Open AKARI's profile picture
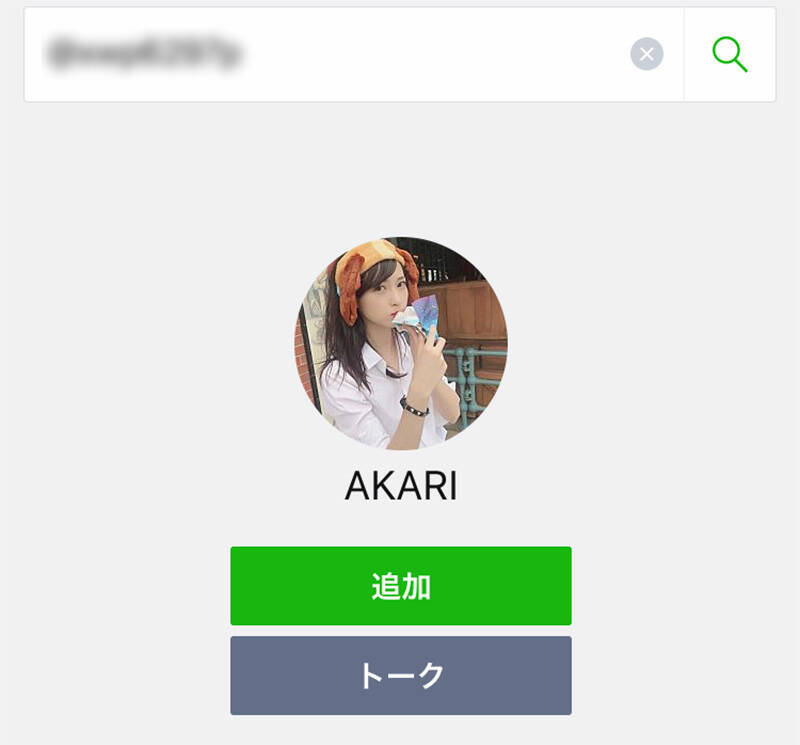Image resolution: width=800 pixels, height=745 pixels. (x=401, y=344)
